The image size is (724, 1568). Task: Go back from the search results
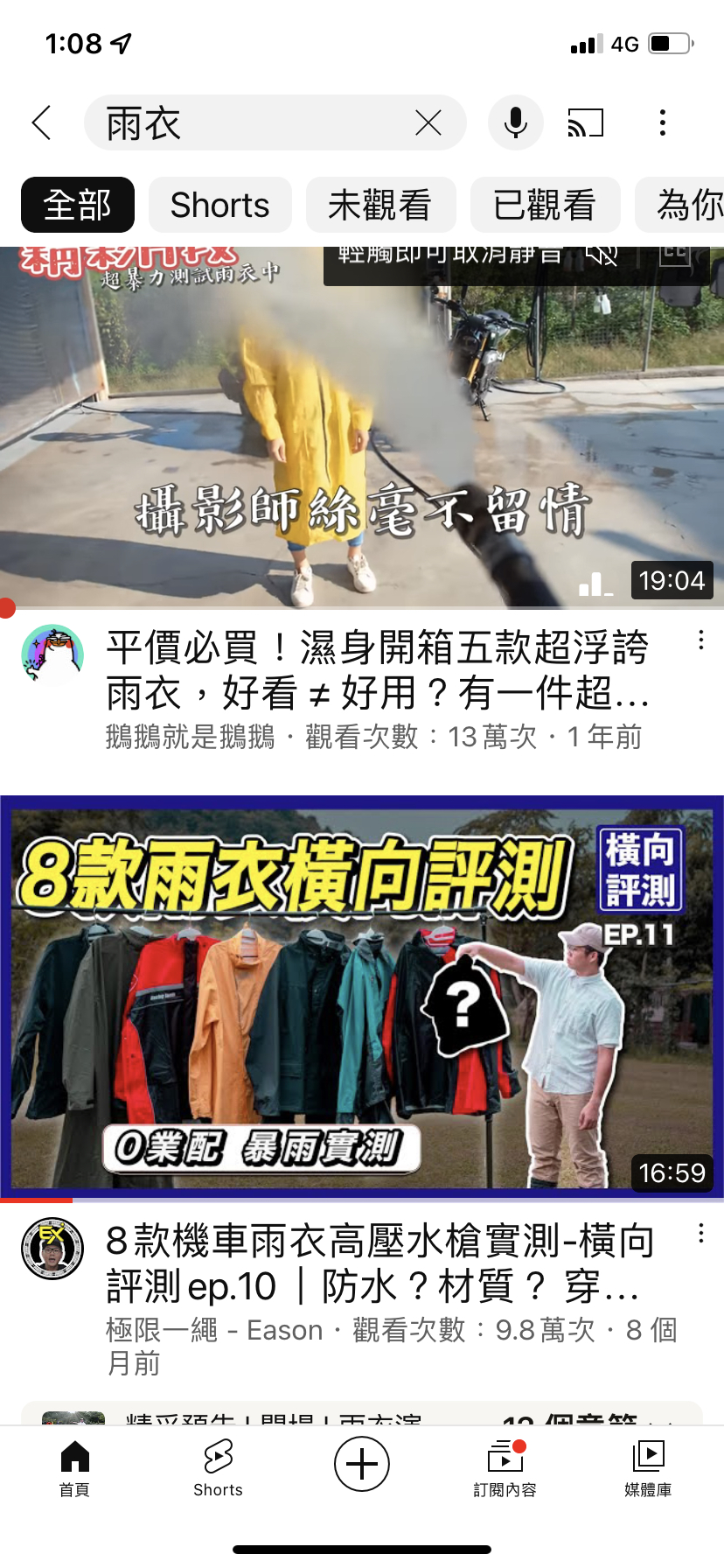pos(41,122)
